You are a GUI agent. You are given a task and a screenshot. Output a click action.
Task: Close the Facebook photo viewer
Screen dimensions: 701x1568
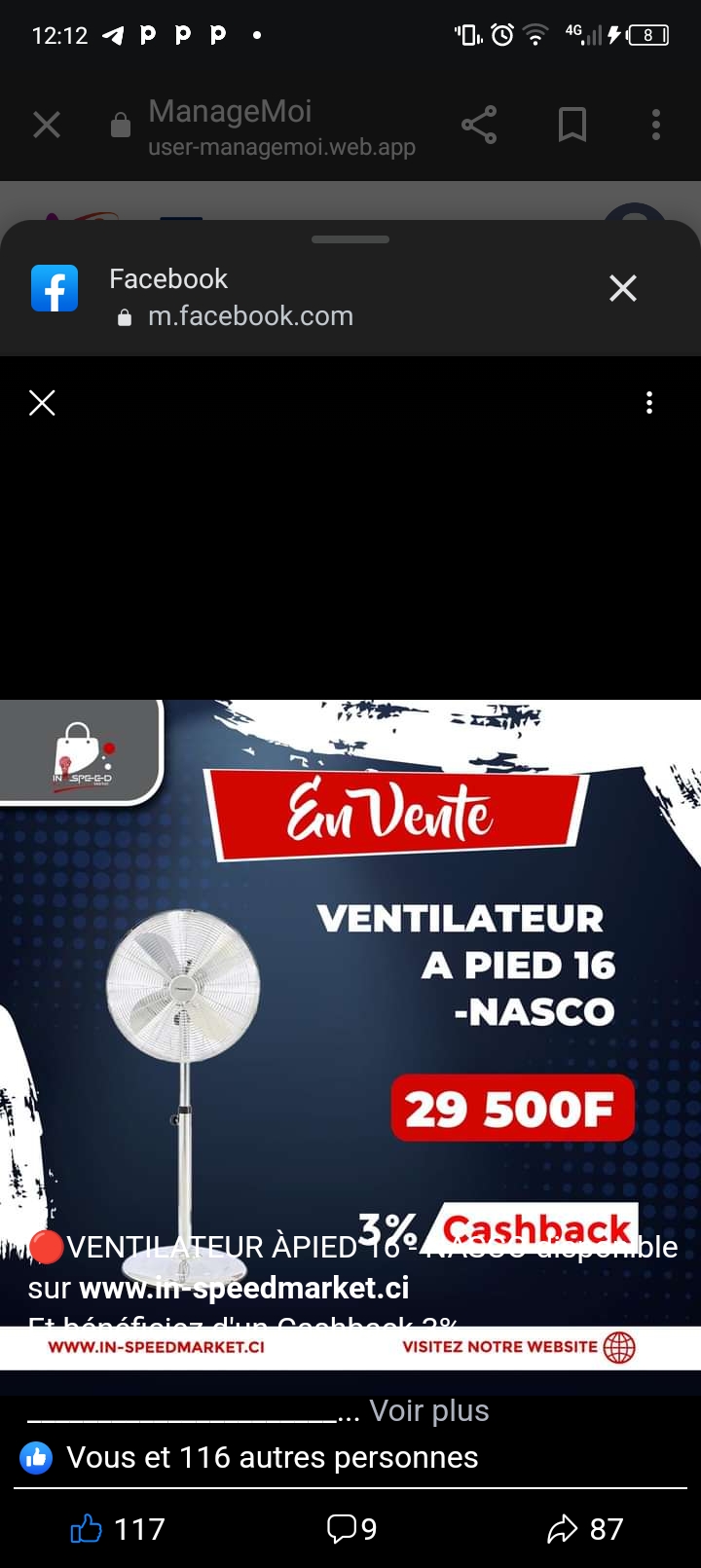point(42,403)
